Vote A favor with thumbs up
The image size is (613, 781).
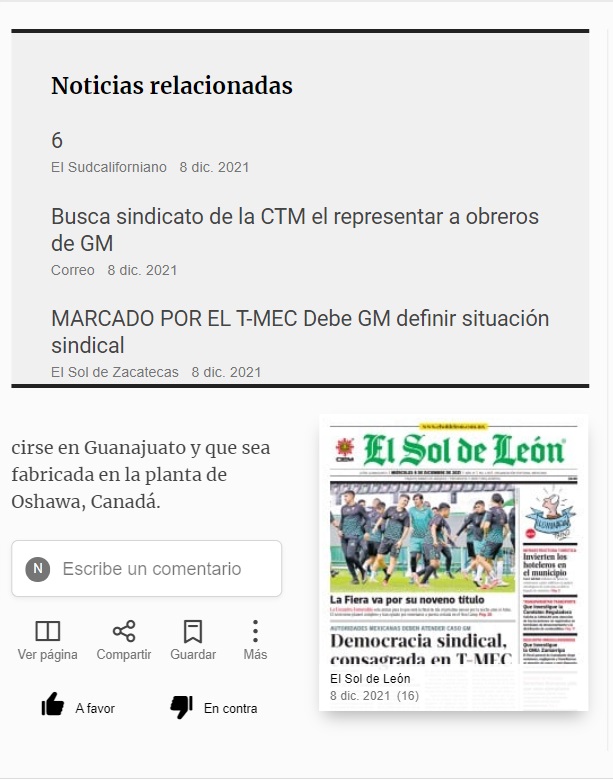coord(78,706)
